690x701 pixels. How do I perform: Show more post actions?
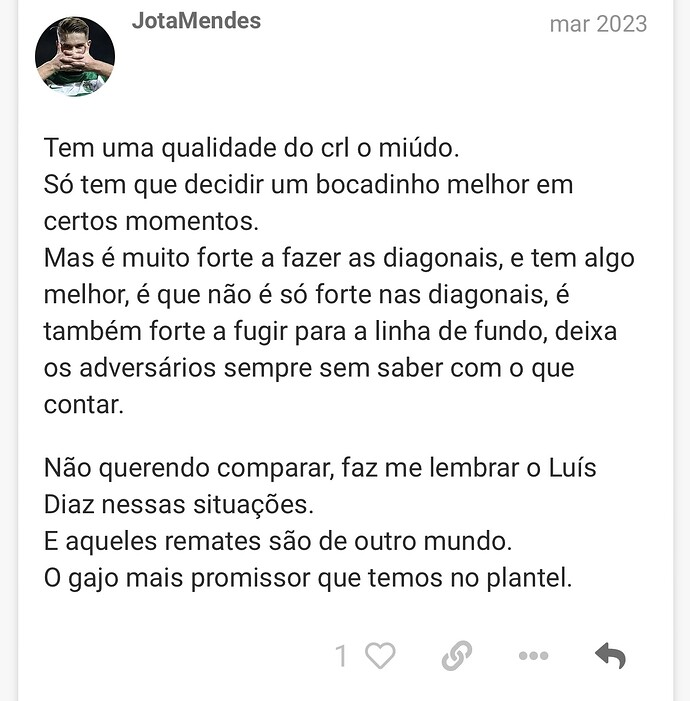click(x=533, y=656)
